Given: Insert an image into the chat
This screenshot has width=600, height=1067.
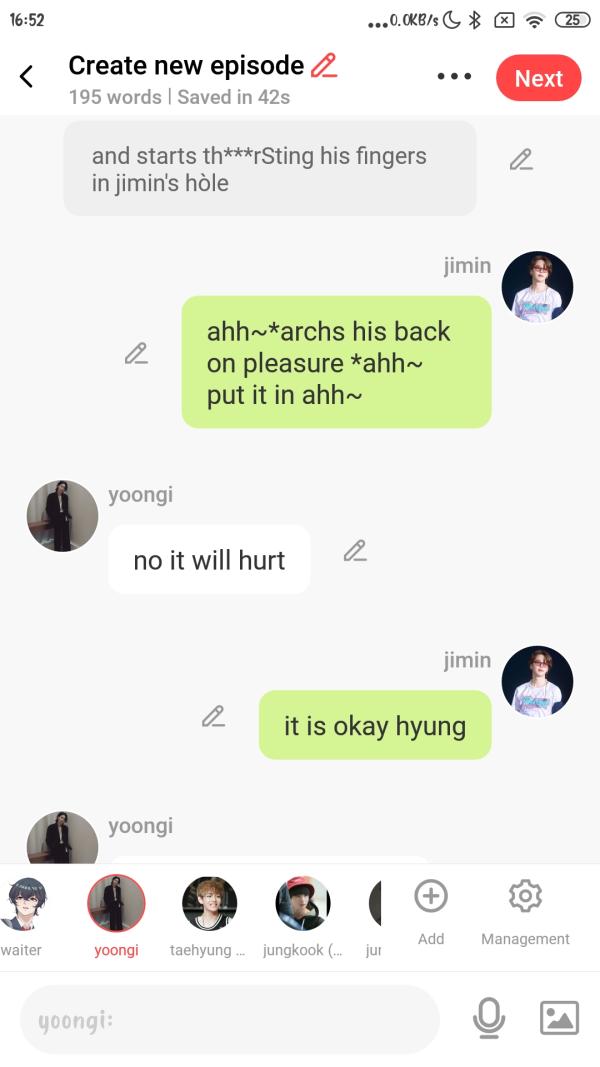Looking at the screenshot, I should click(559, 1018).
